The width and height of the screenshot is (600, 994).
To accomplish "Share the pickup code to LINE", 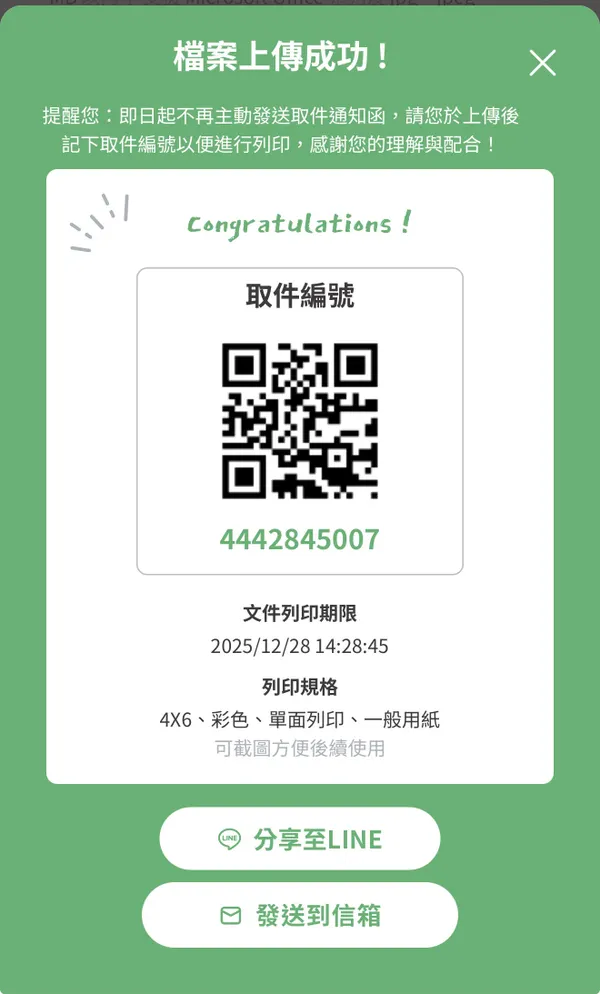I will click(300, 838).
